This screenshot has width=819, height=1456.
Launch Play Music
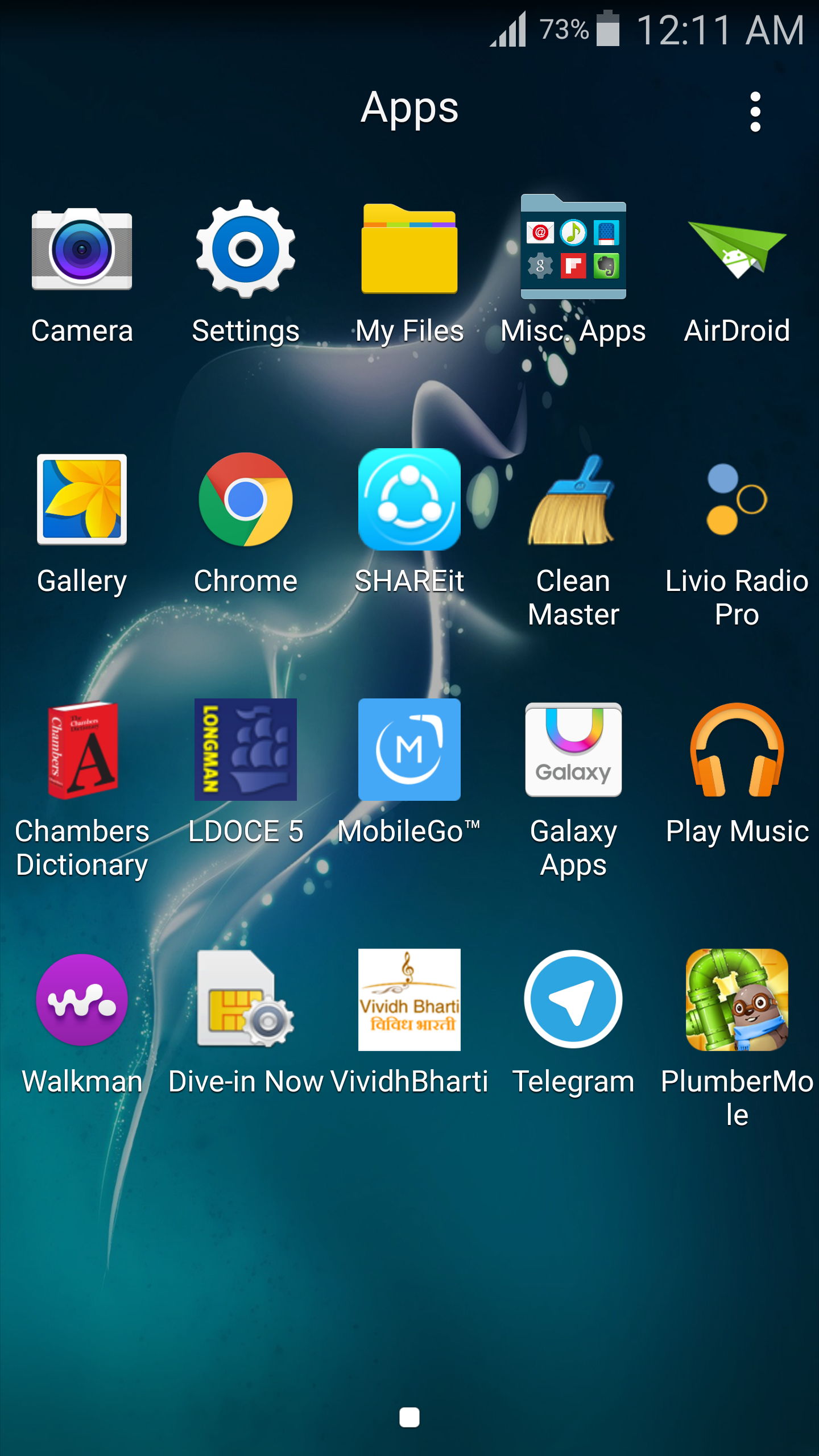(x=737, y=750)
